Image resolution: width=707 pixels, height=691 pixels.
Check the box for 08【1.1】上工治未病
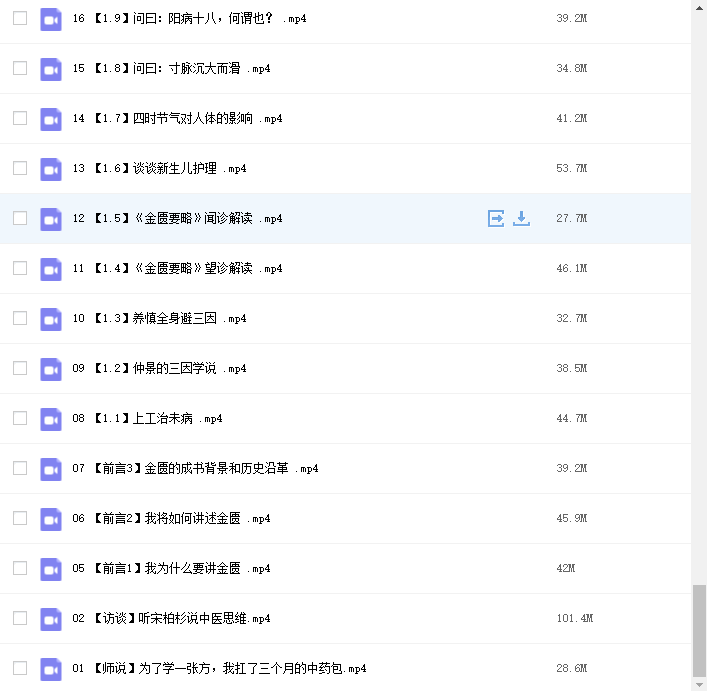(20, 418)
